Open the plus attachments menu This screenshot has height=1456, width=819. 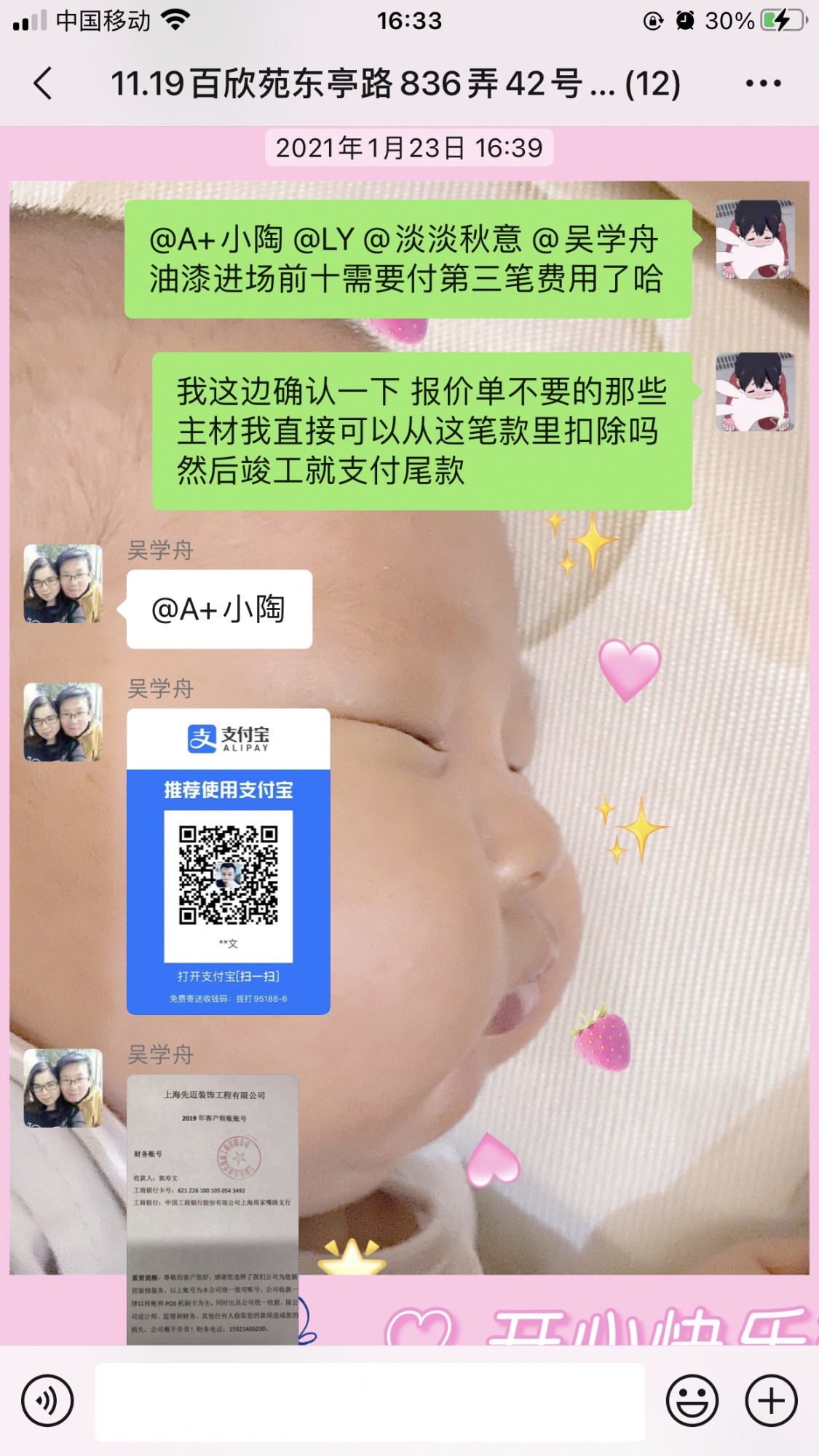point(771,1401)
